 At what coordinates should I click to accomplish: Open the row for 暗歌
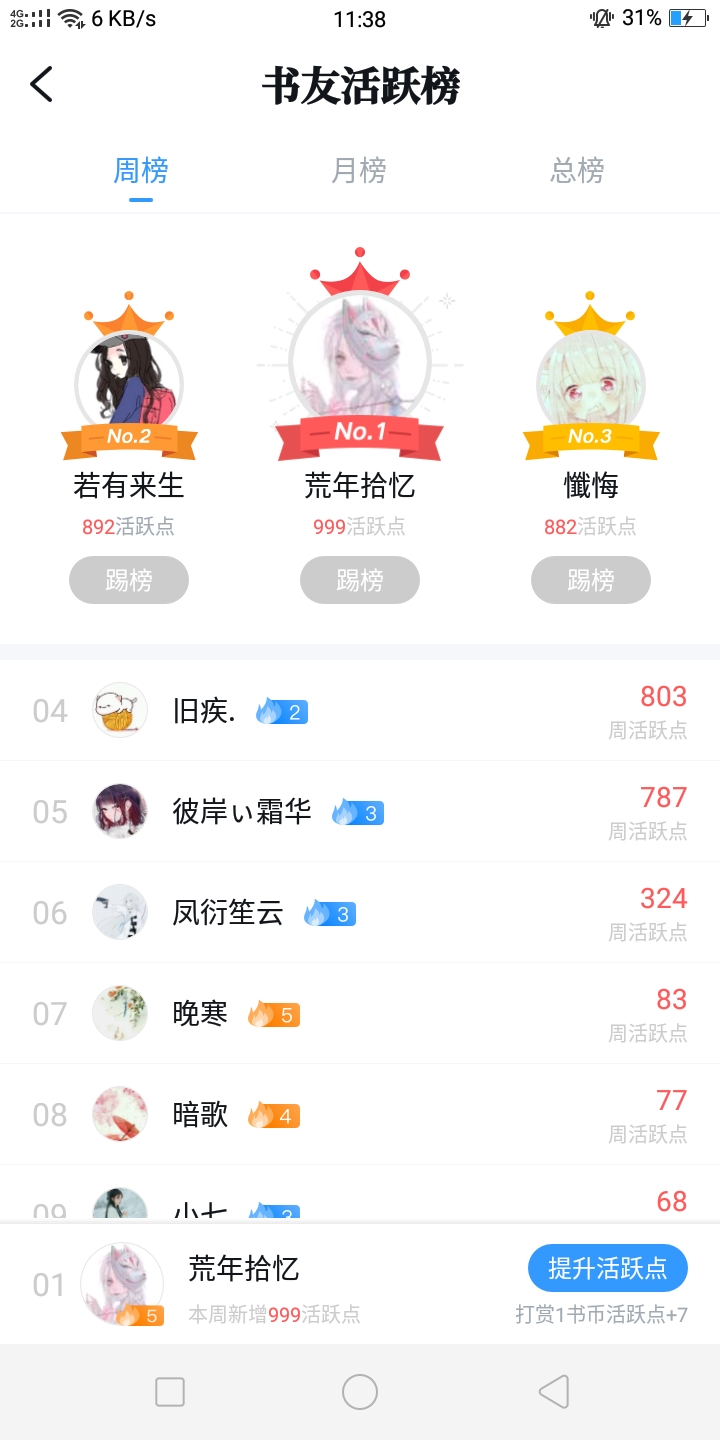click(360, 1115)
